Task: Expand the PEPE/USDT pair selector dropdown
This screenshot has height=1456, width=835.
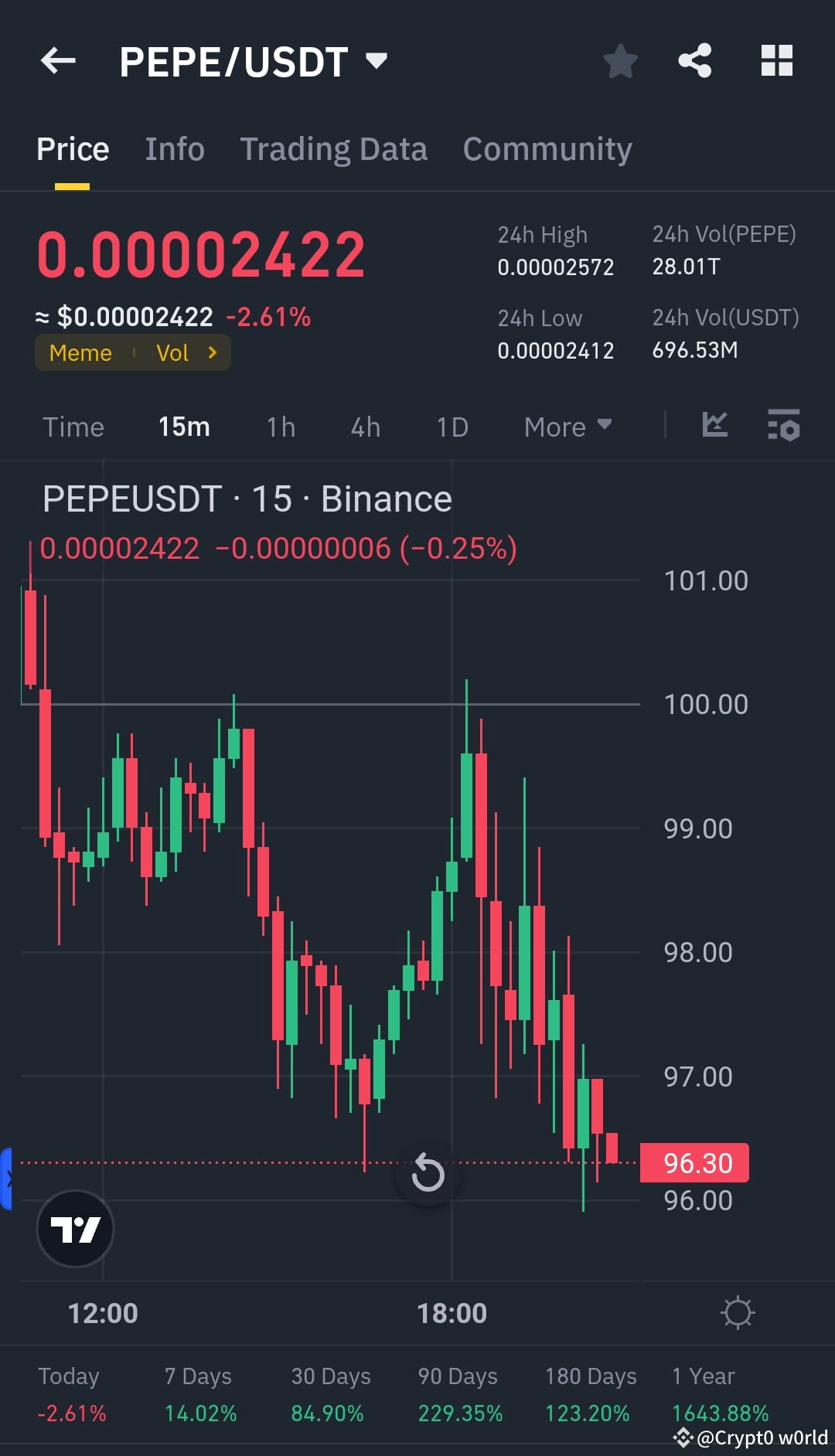Action: coord(377,62)
